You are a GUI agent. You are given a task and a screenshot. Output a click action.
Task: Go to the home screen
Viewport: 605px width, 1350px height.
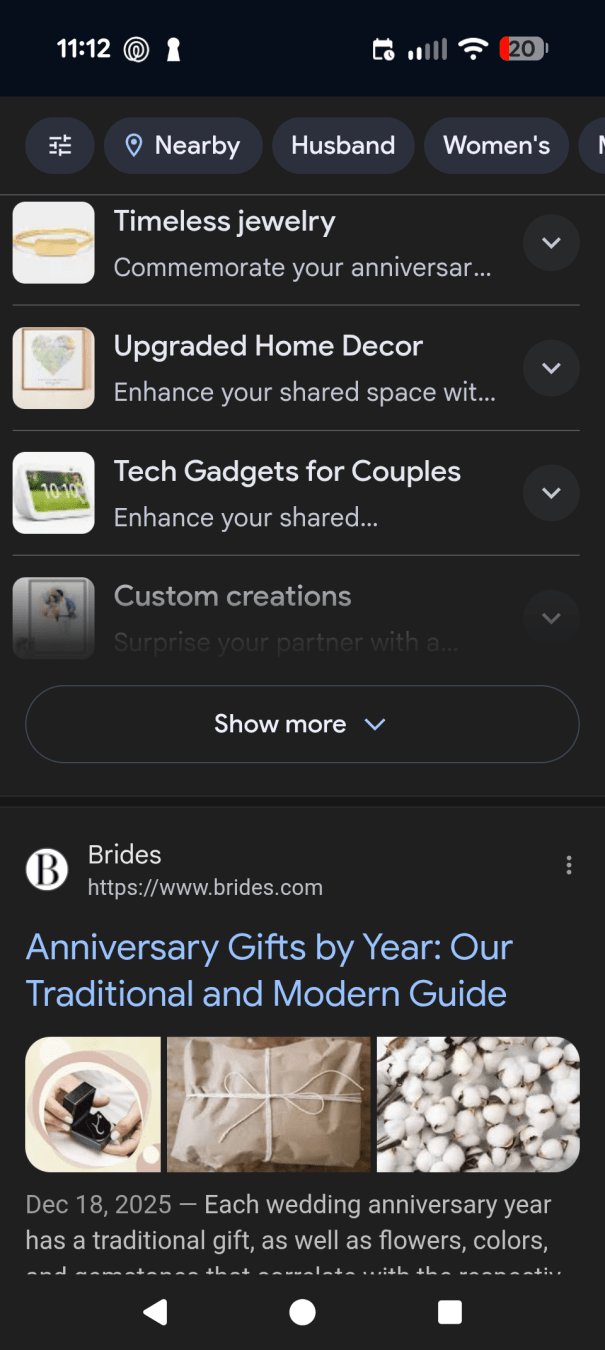point(302,1312)
